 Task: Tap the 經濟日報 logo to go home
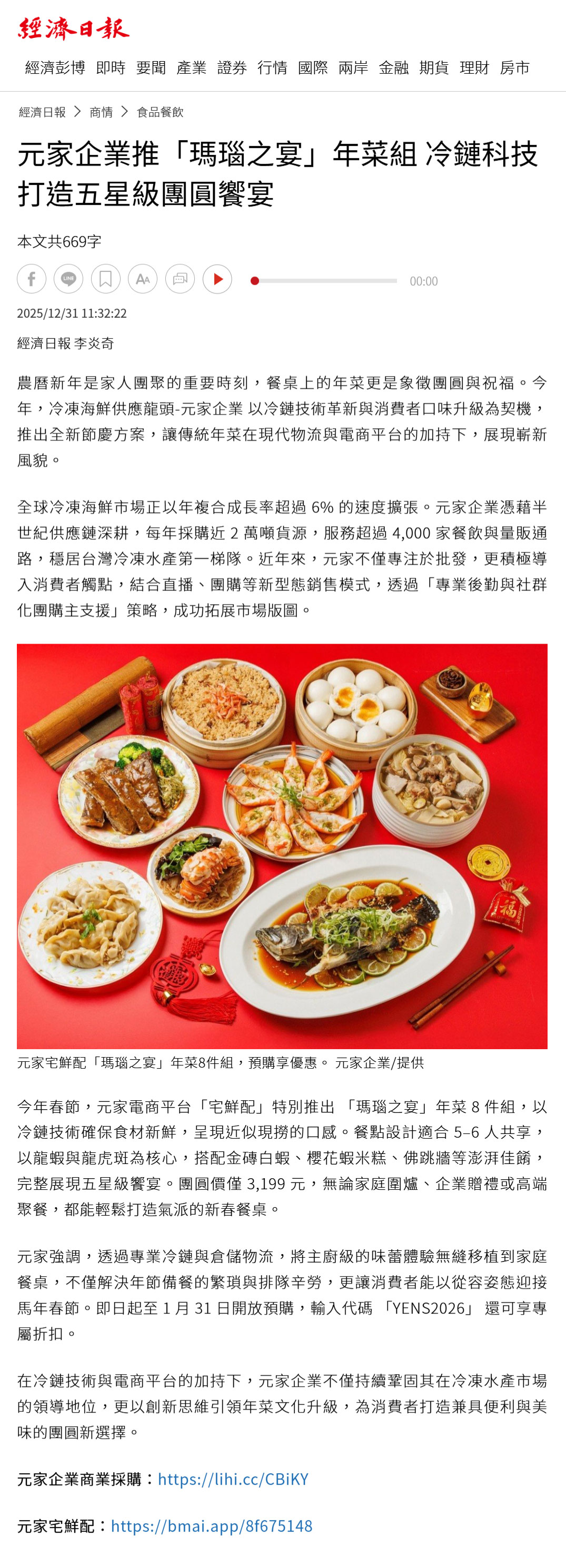point(74,28)
